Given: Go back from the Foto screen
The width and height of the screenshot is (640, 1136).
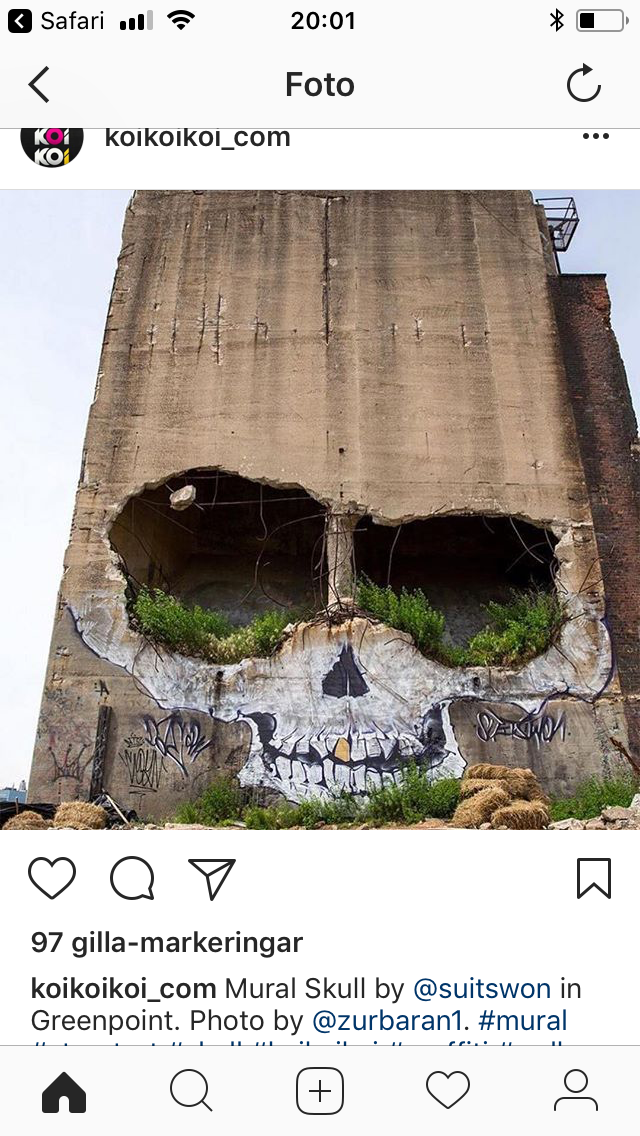Looking at the screenshot, I should click(39, 85).
